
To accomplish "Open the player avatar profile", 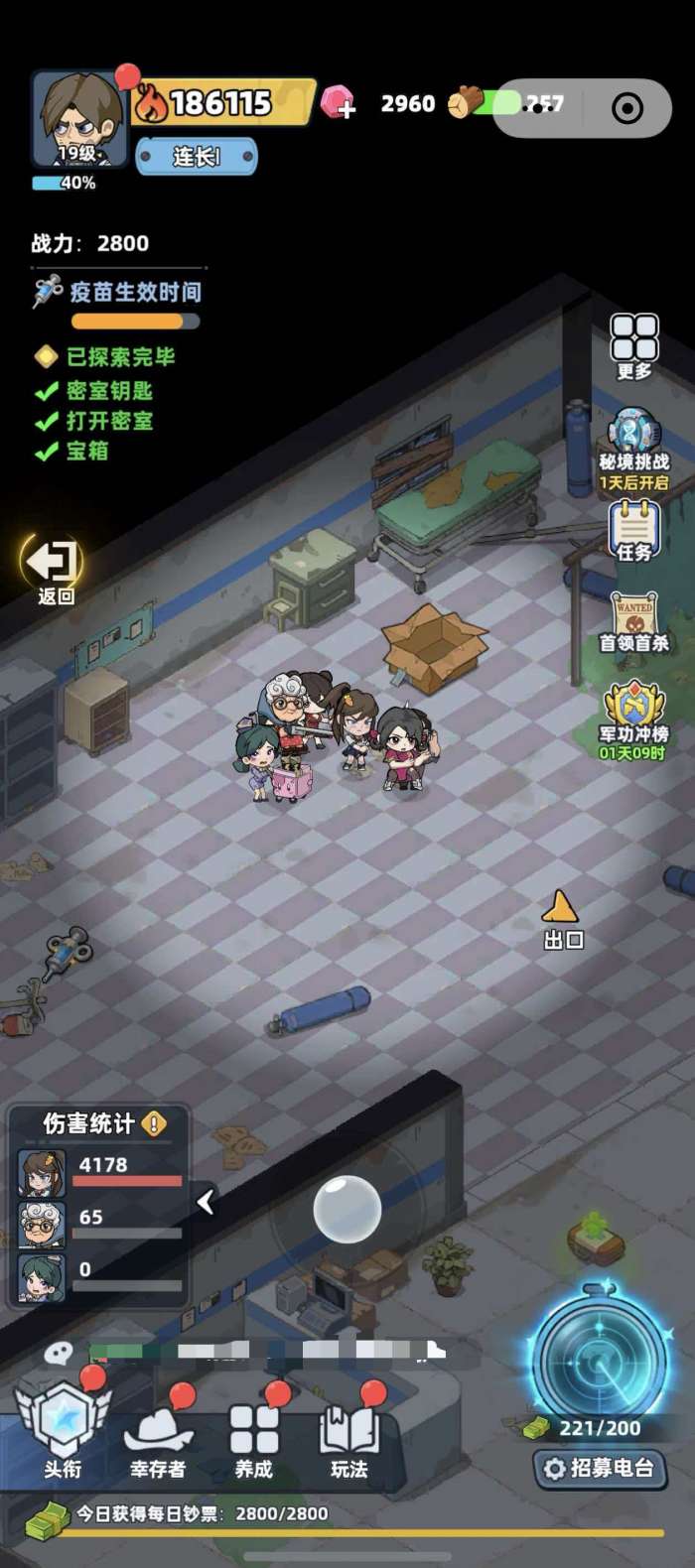I will pos(77,118).
